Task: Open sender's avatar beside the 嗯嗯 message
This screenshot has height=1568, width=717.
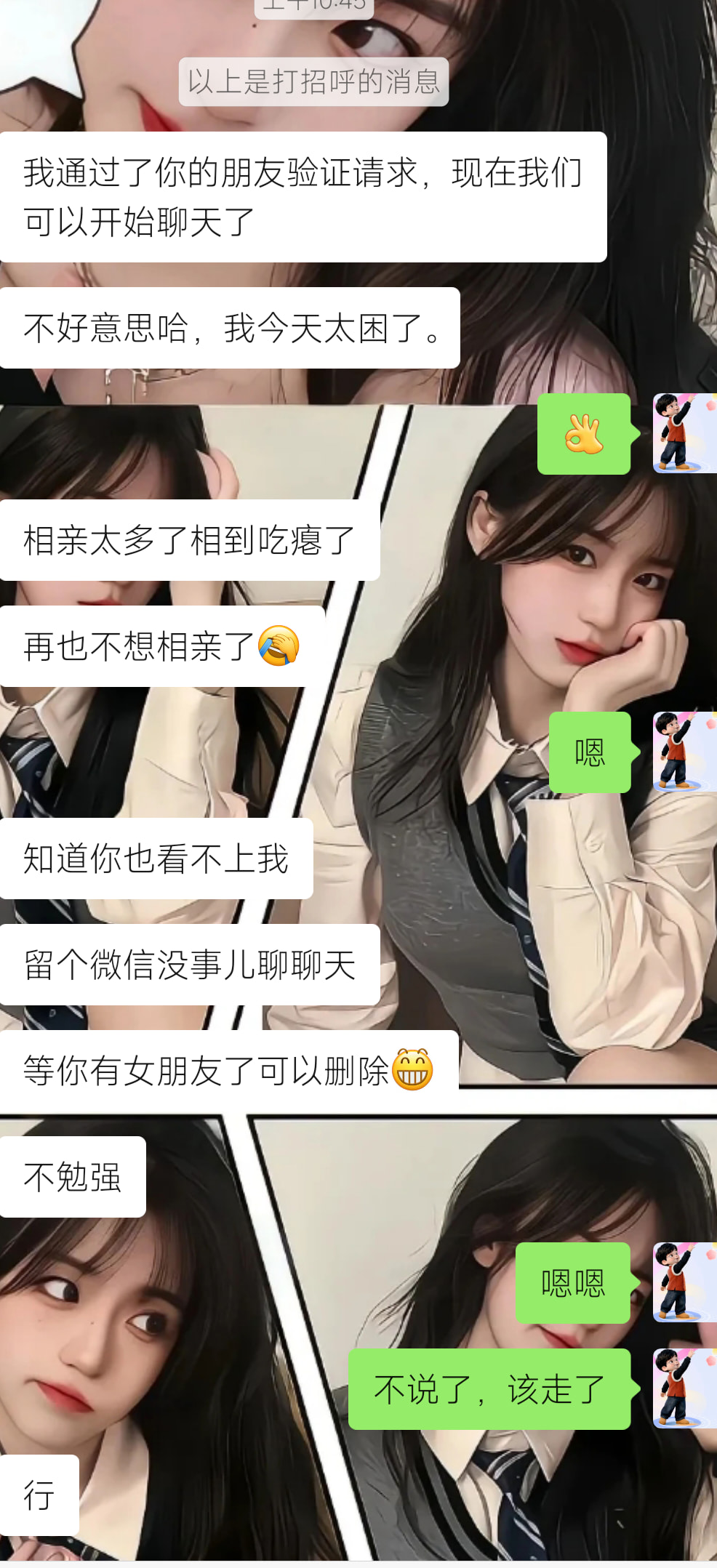Action: [684, 1282]
